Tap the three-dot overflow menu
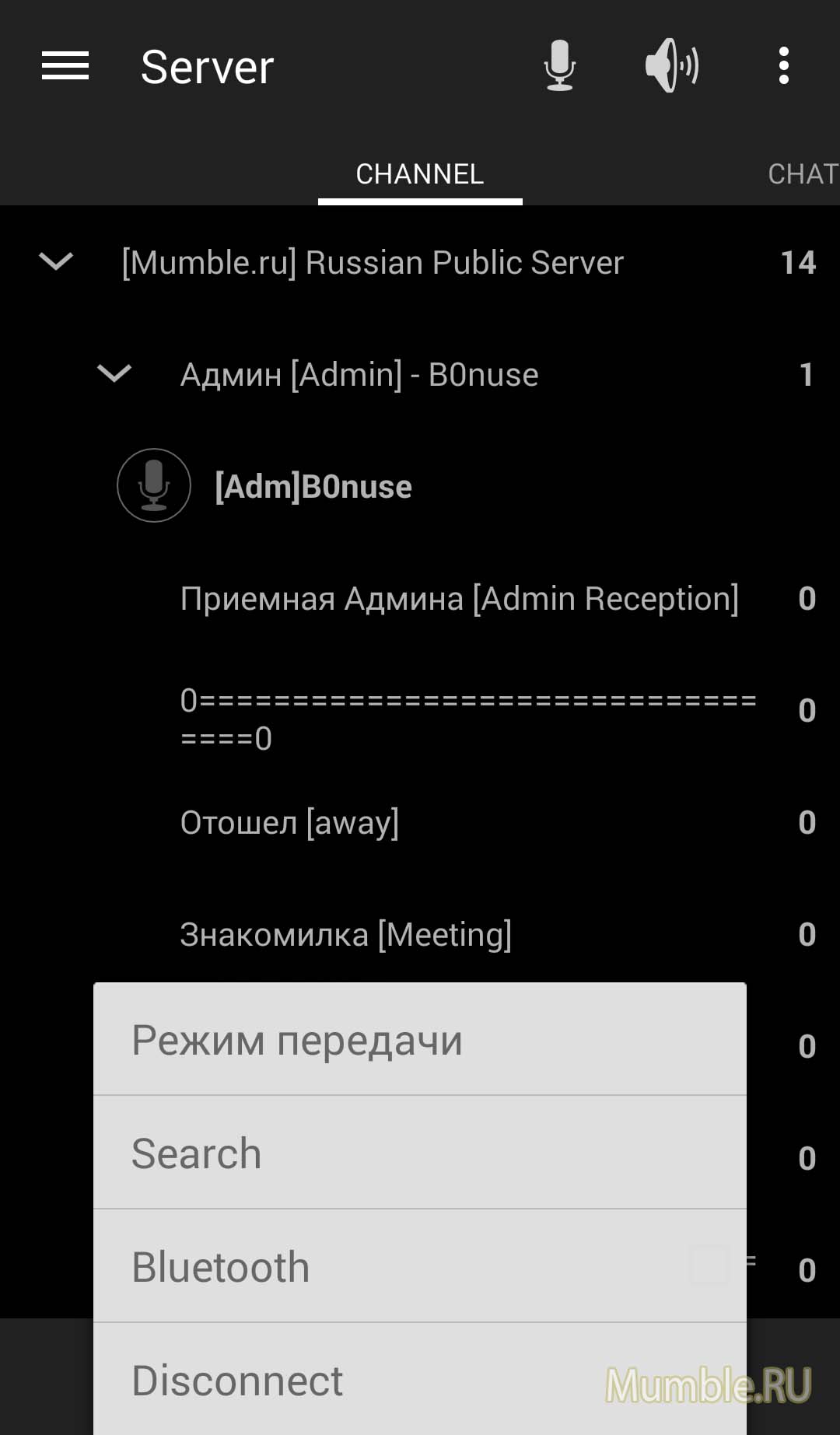Image resolution: width=840 pixels, height=1435 pixels. [783, 66]
